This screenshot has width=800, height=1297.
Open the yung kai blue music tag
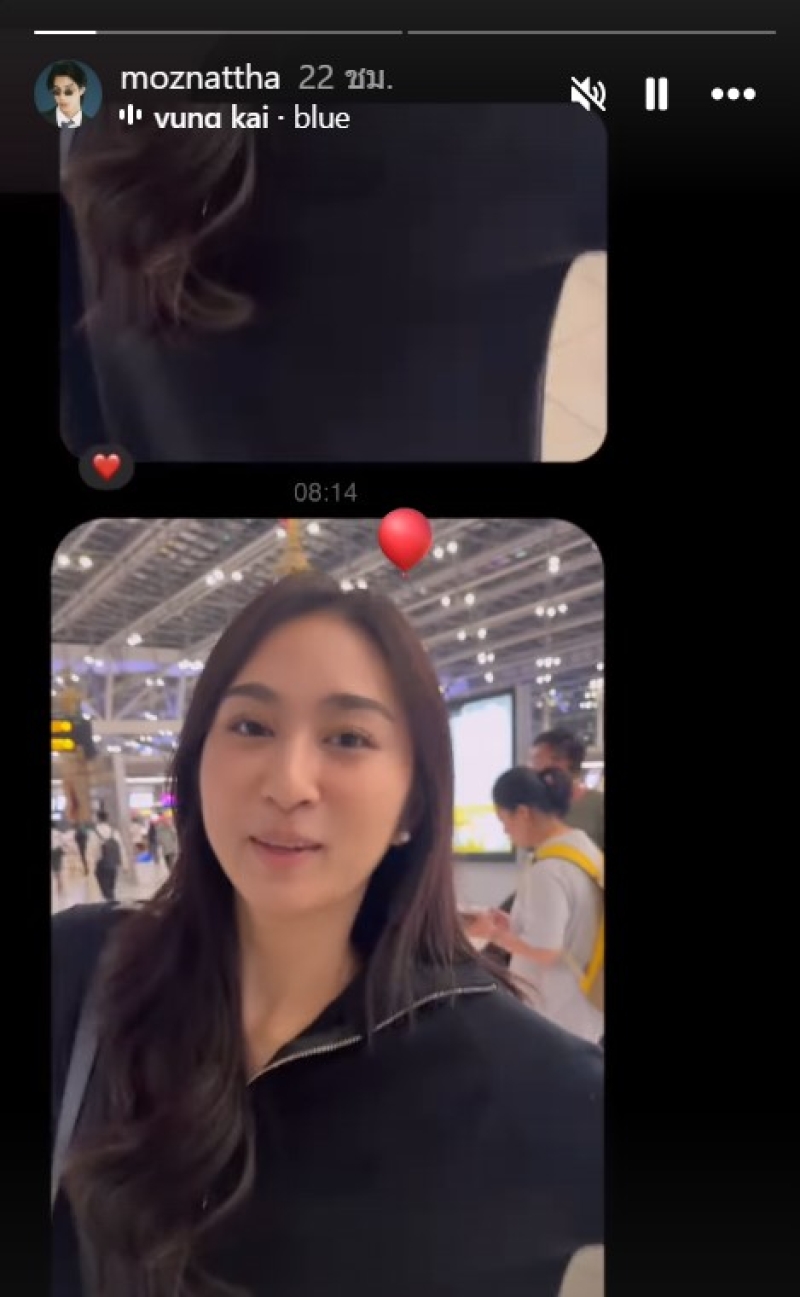coord(236,118)
